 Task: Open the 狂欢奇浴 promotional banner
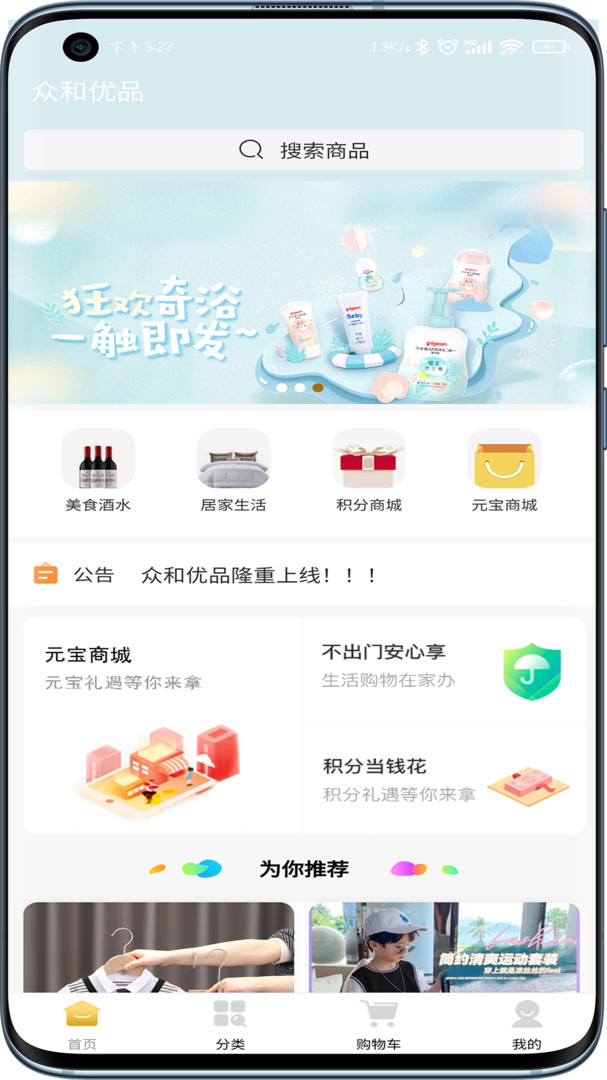[303, 292]
